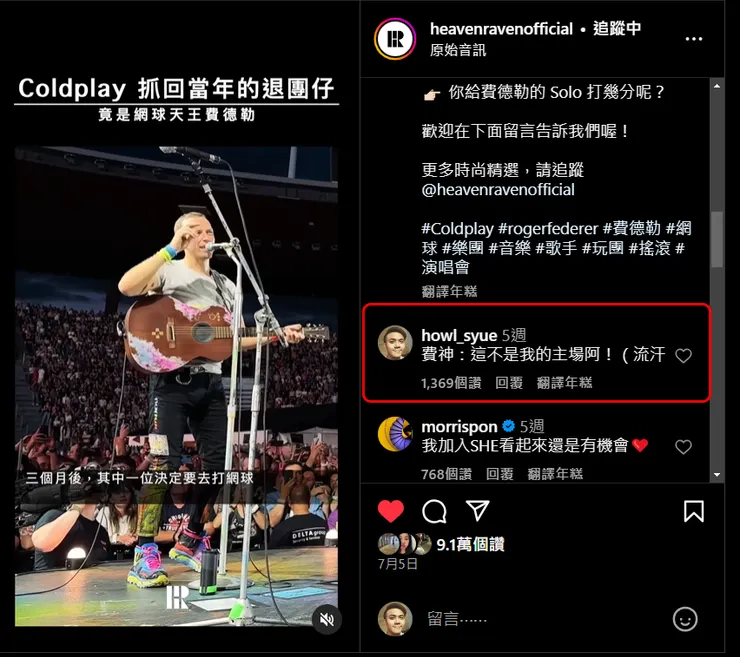Open the @heavenravenofficial mention link
The image size is (740, 657).
[x=498, y=189]
